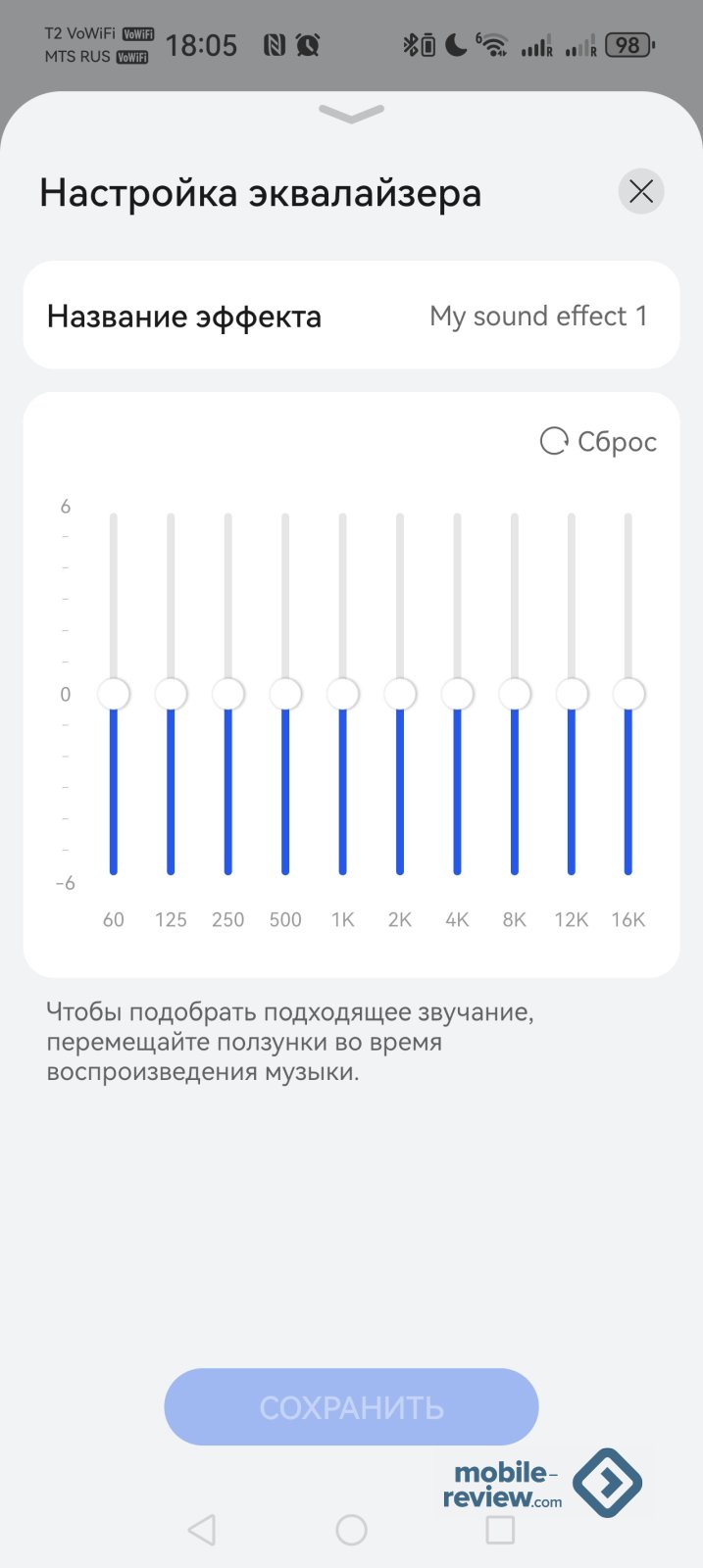Tap the 2K band slider
The width and height of the screenshot is (703, 1568).
[x=399, y=694]
